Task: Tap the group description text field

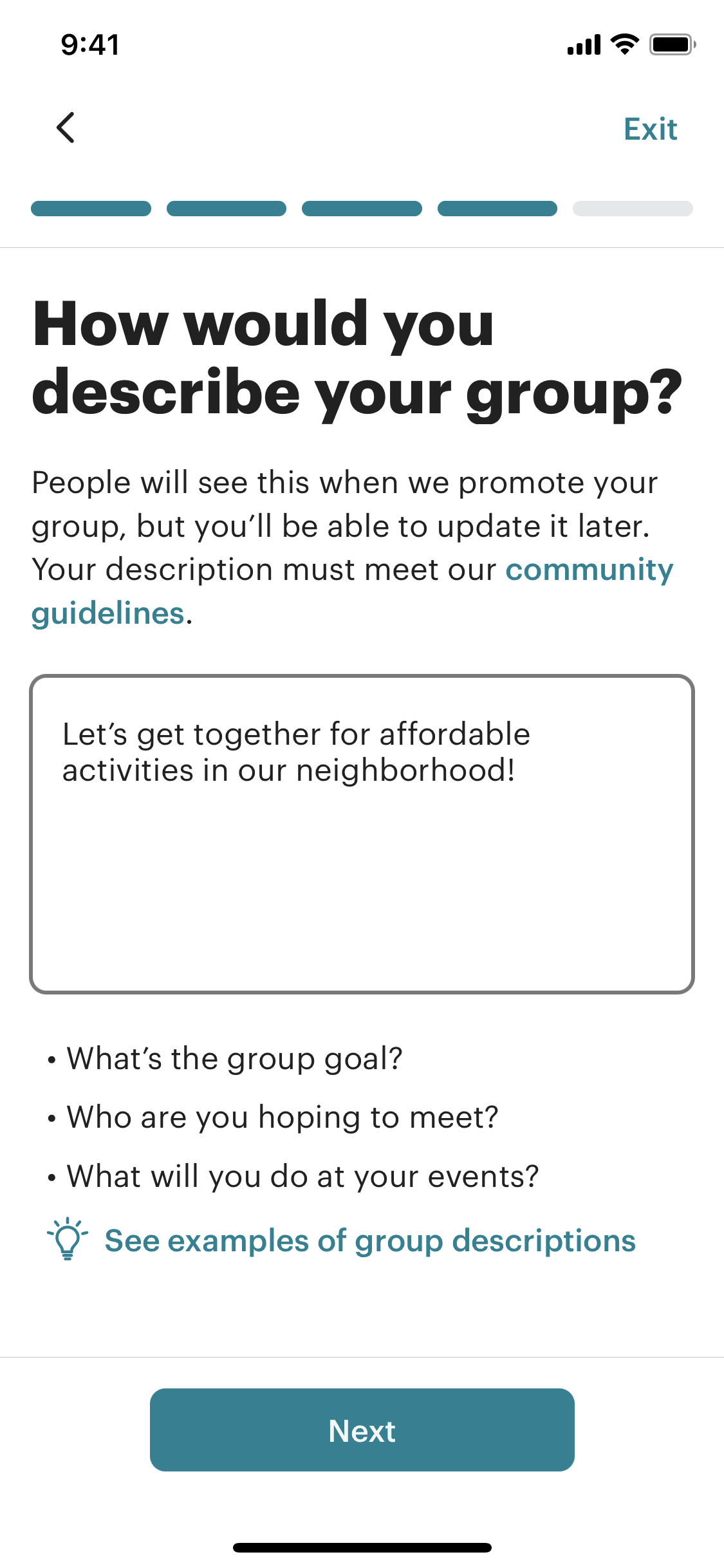Action: tap(362, 834)
